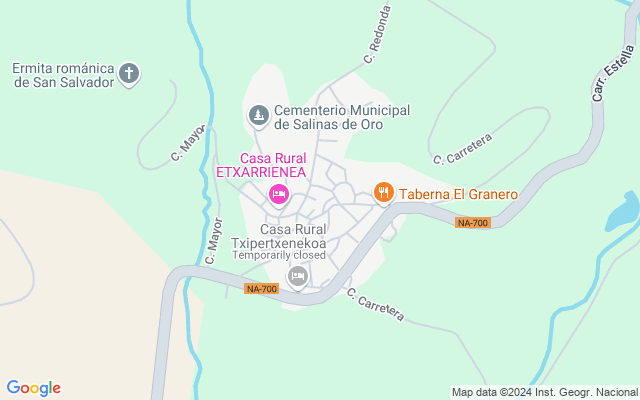Viewport: 640px width, 400px height.
Task: Tap the Cementerio Municipal de Salinas de Oro marker
Action: (x=259, y=117)
